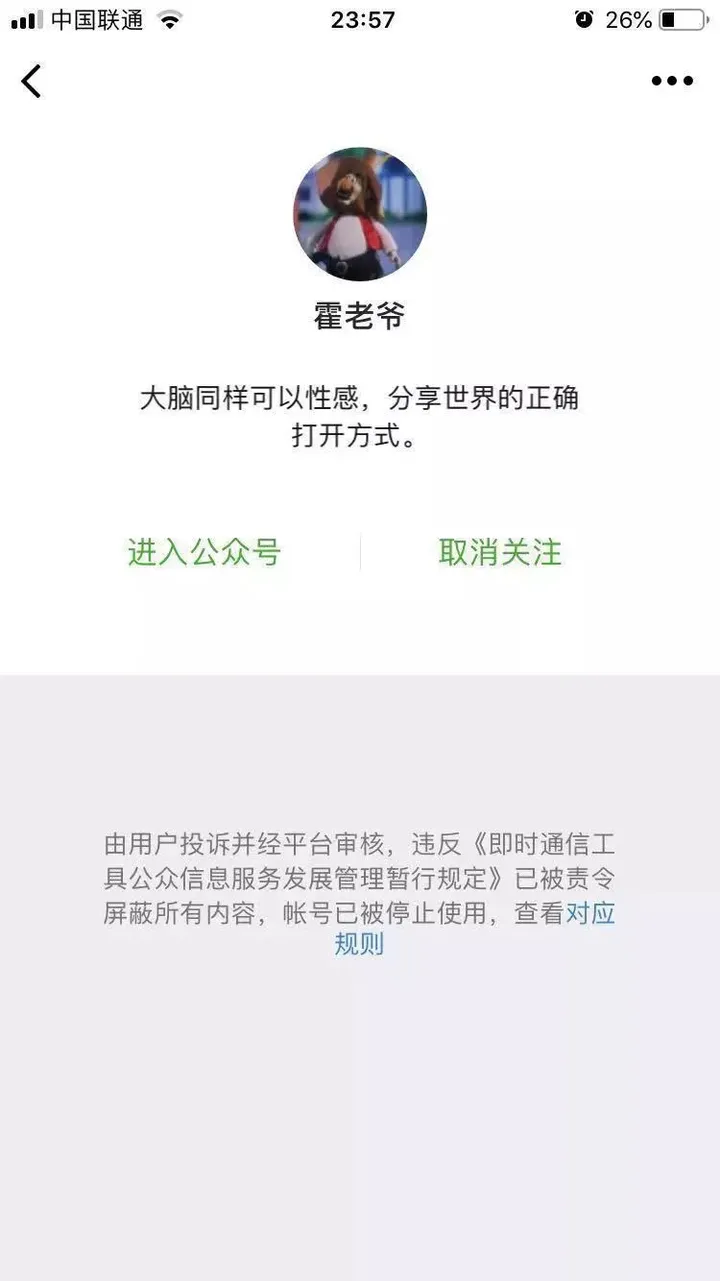This screenshot has height=1281, width=720.
Task: Go back with the top-left arrow
Action: (32, 81)
